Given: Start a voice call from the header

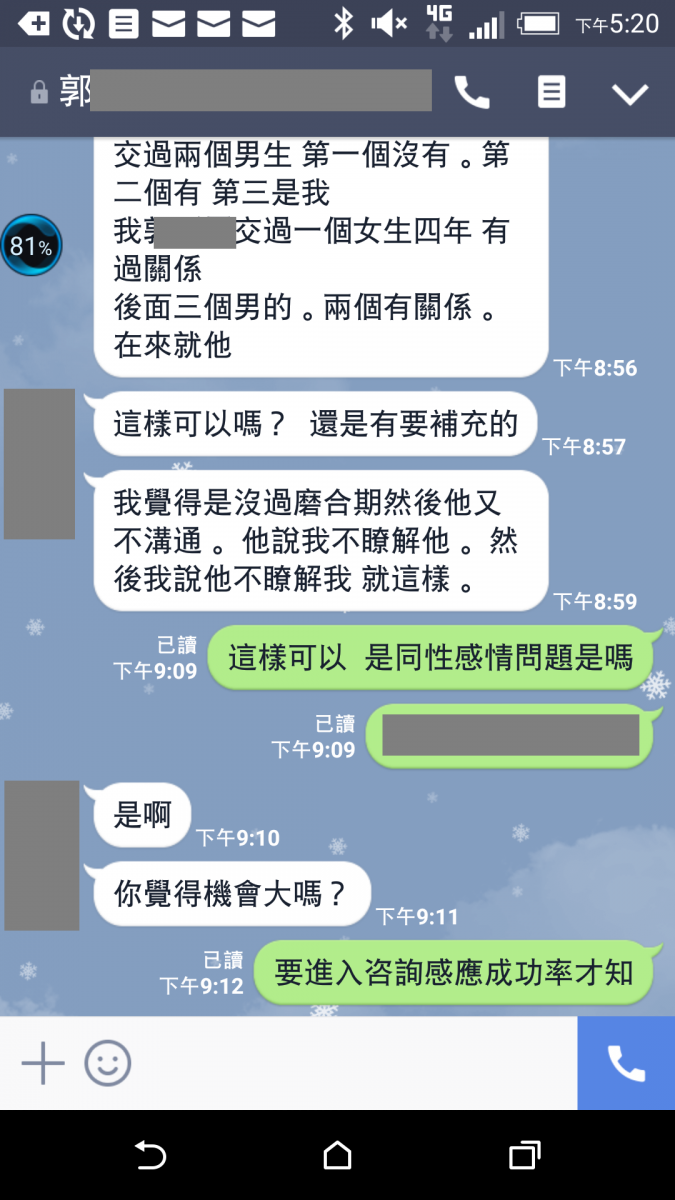Looking at the screenshot, I should click(472, 93).
